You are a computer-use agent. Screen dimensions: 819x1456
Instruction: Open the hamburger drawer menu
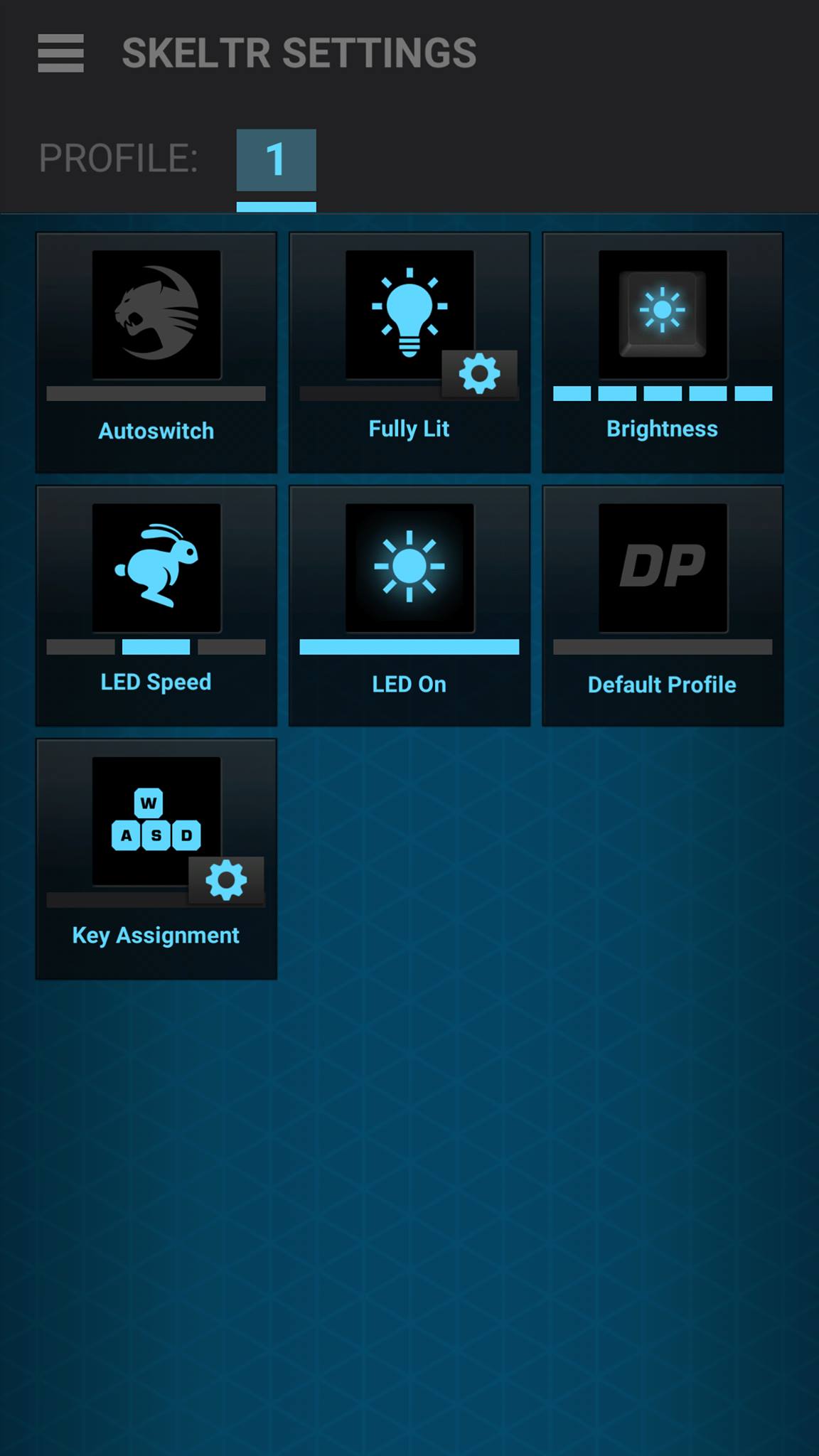point(60,53)
